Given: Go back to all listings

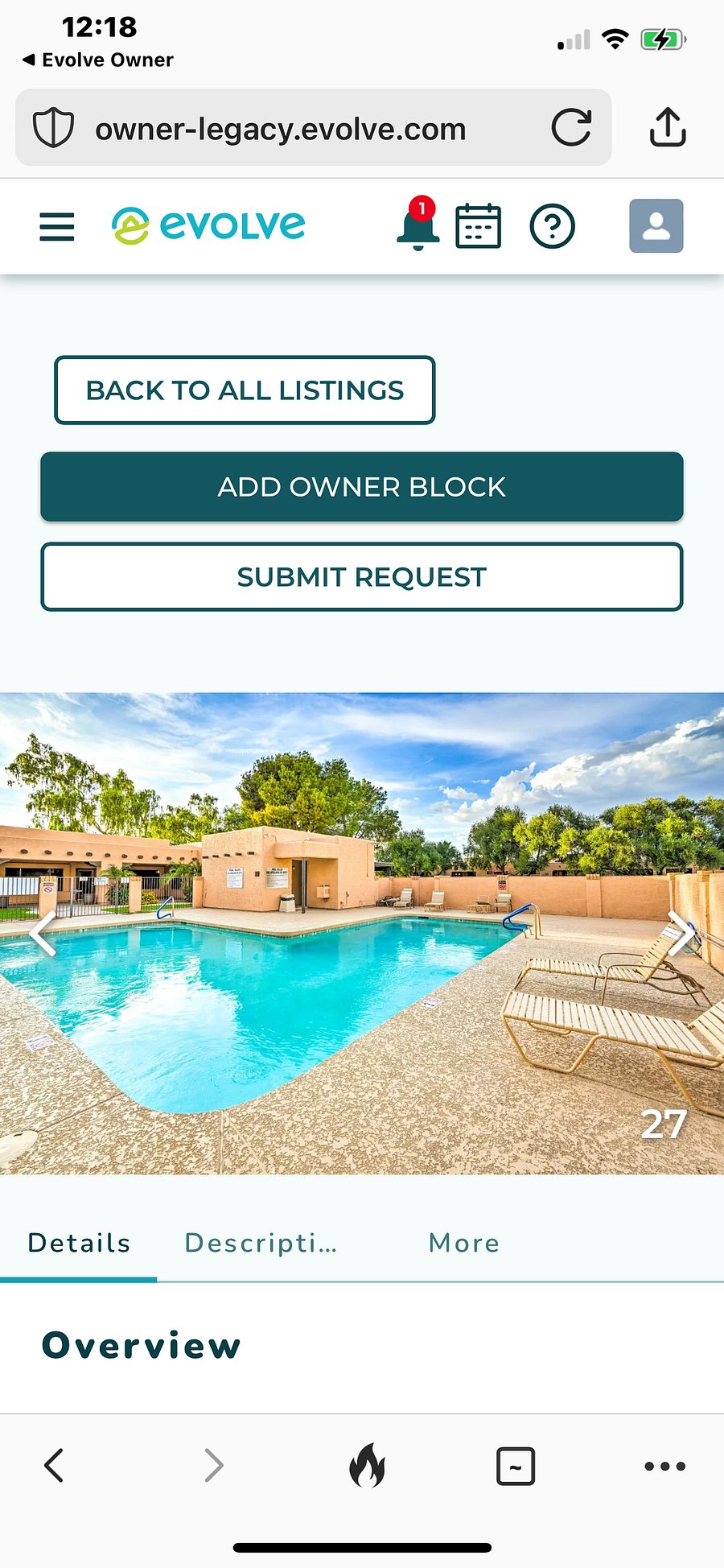Looking at the screenshot, I should point(245,390).
